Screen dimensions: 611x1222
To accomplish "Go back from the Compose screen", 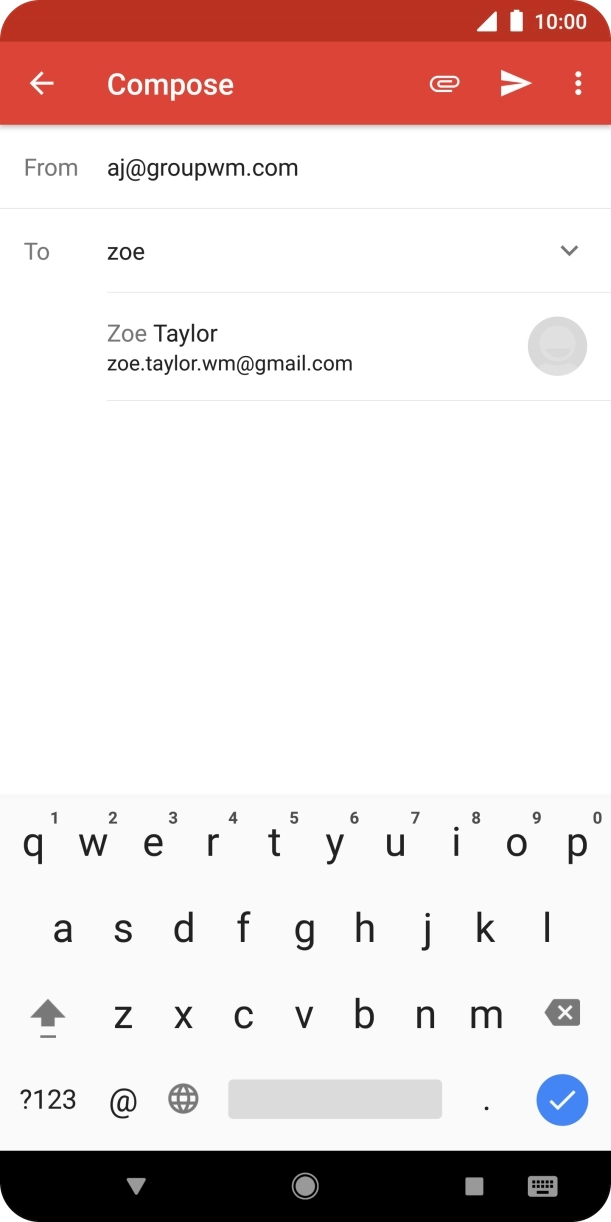I will pyautogui.click(x=41, y=84).
